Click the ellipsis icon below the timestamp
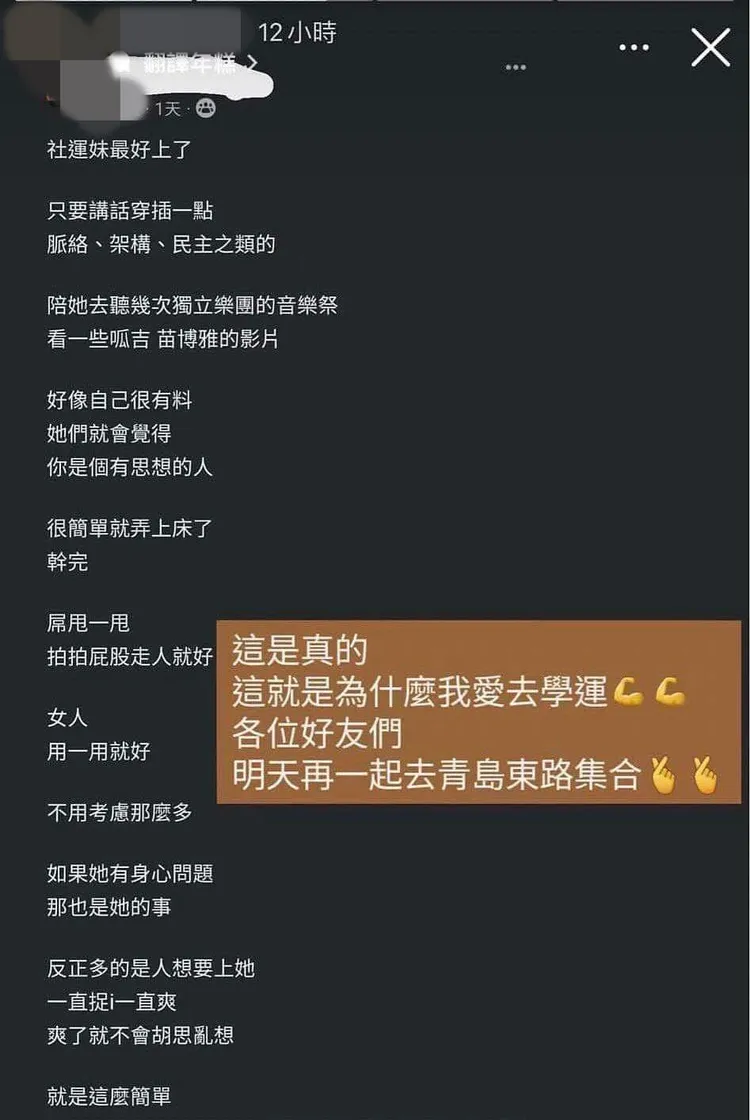Screen dimensions: 750x1120 click(515, 66)
